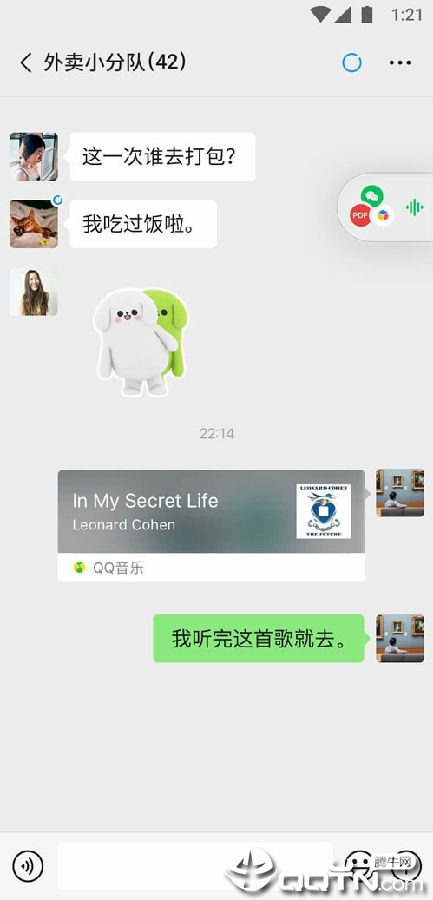Go back from the 外卖小分队 chat
The width and height of the screenshot is (433, 900).
click(x=26, y=63)
